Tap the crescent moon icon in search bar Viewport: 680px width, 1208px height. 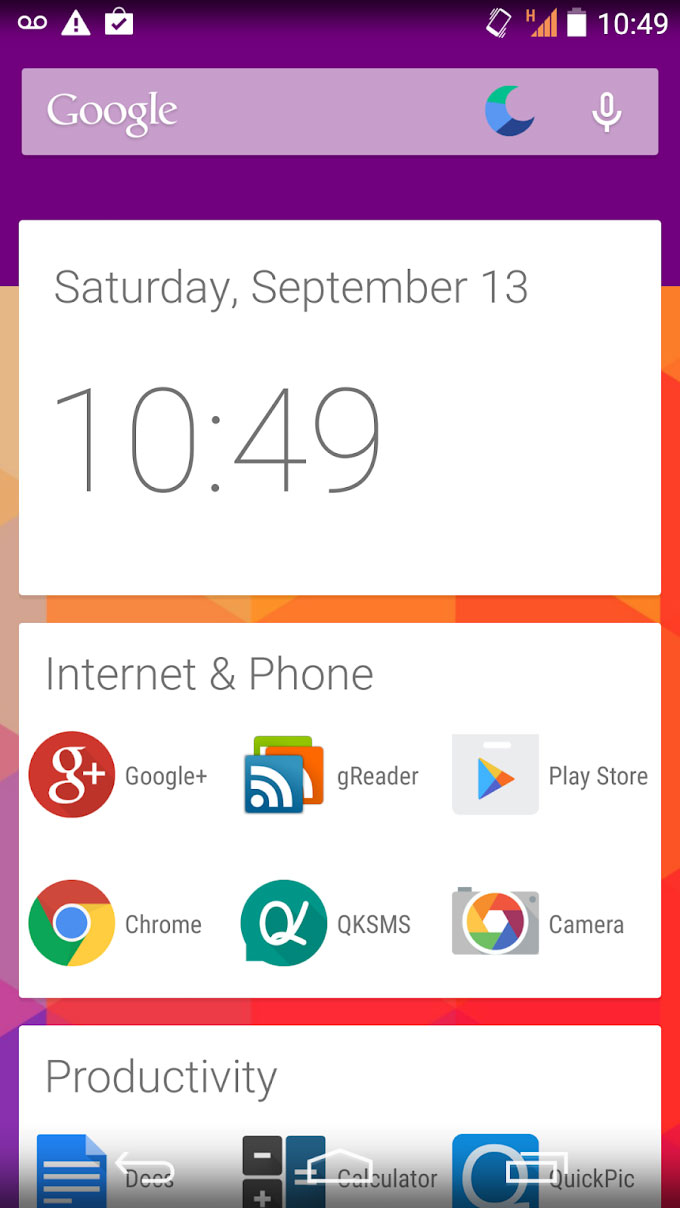(510, 111)
